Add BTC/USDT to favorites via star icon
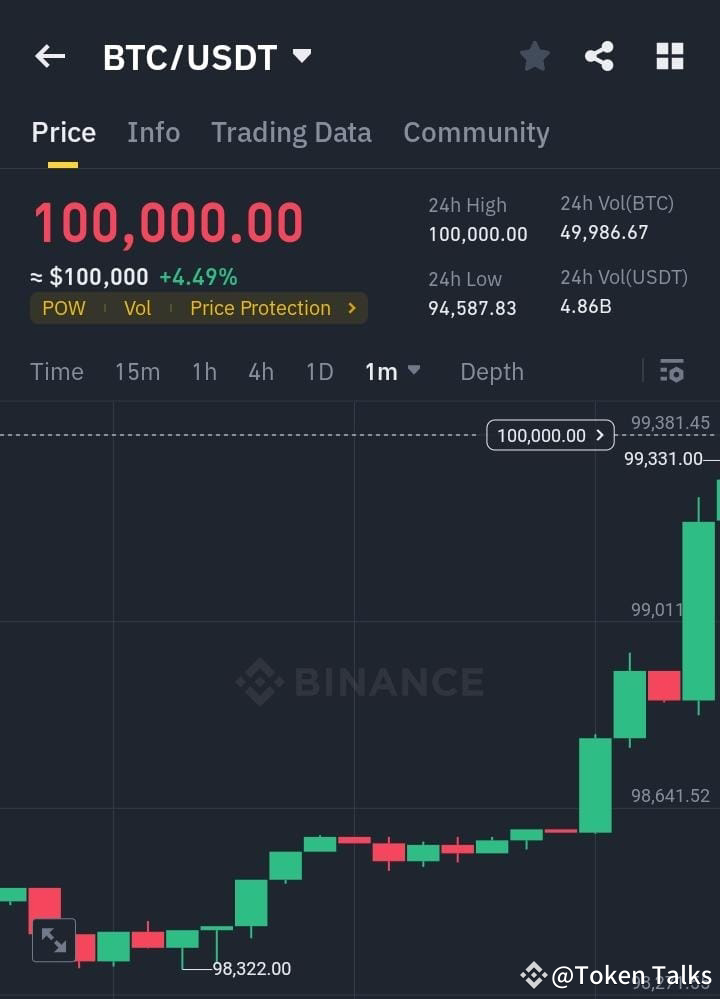 tap(534, 57)
